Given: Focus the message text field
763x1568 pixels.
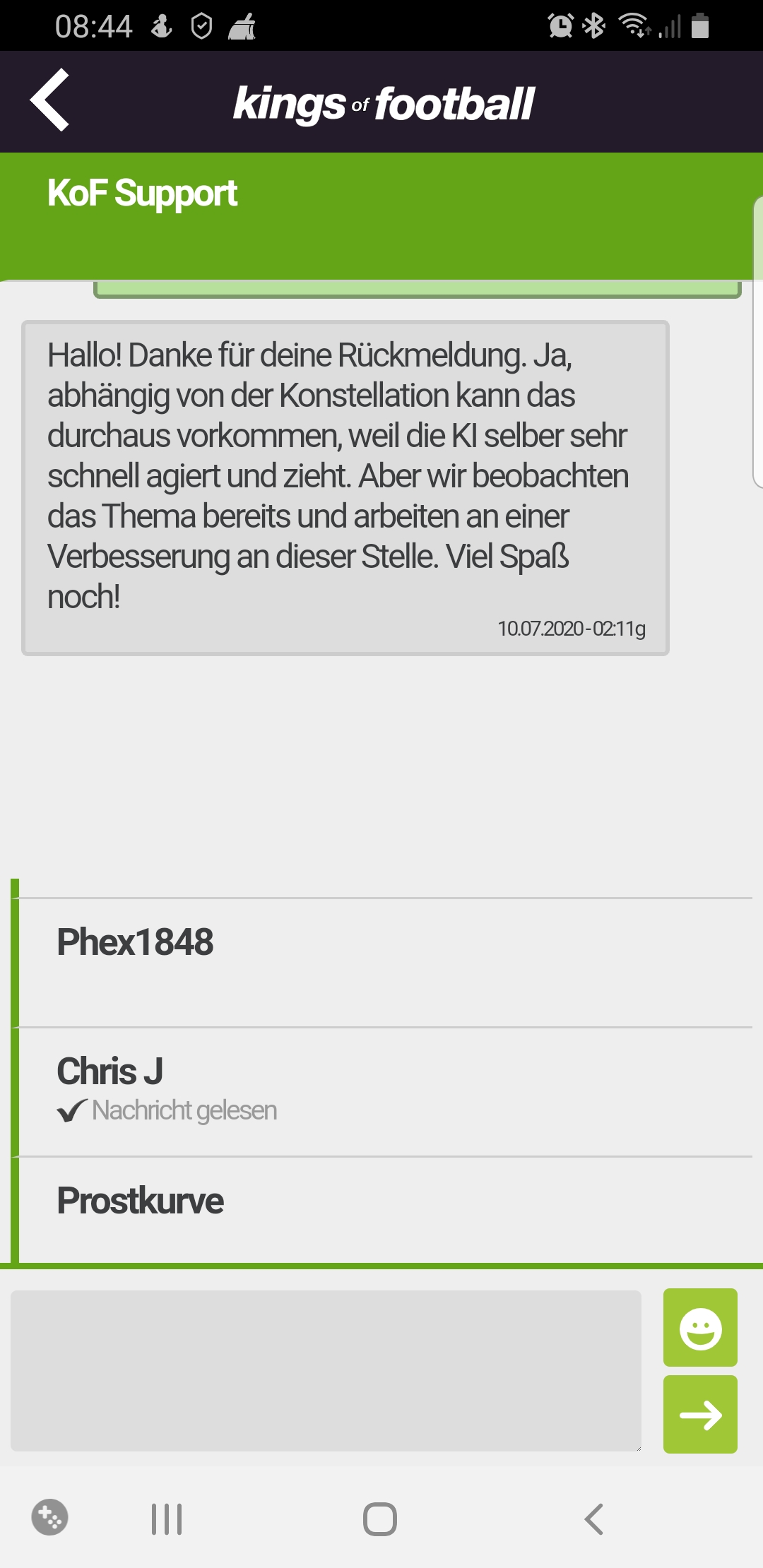Looking at the screenshot, I should pyautogui.click(x=326, y=1370).
